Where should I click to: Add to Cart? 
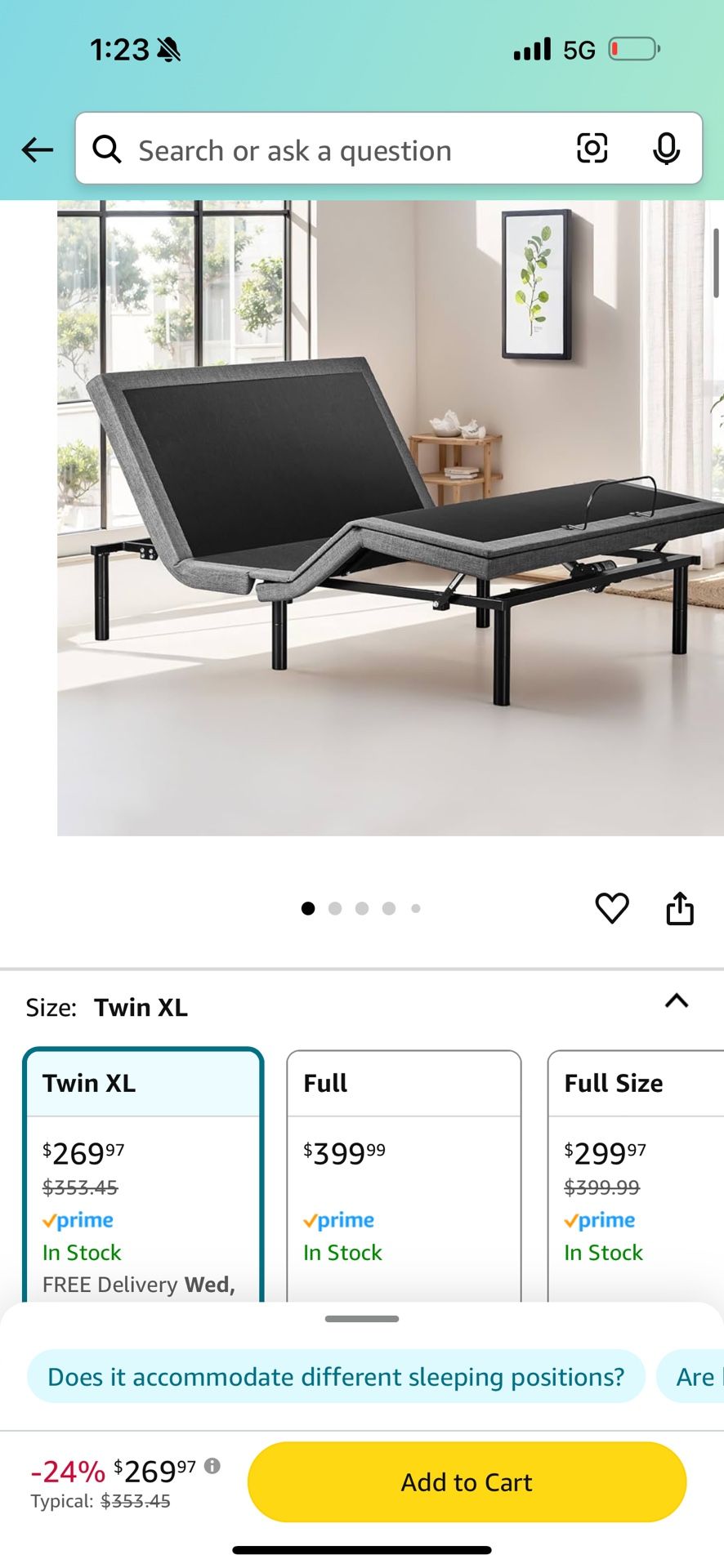click(467, 1481)
